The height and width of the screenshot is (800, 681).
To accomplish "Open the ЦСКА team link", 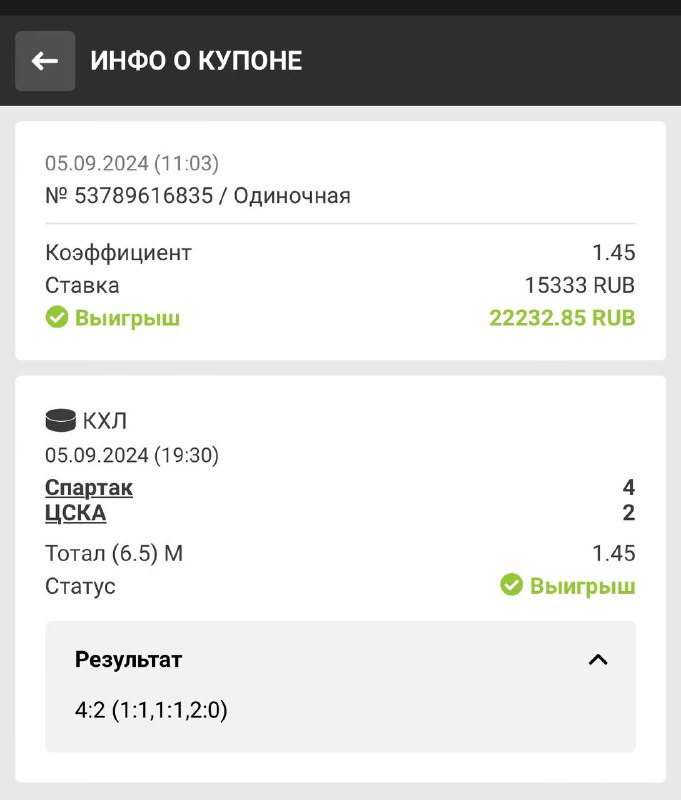I will [76, 514].
